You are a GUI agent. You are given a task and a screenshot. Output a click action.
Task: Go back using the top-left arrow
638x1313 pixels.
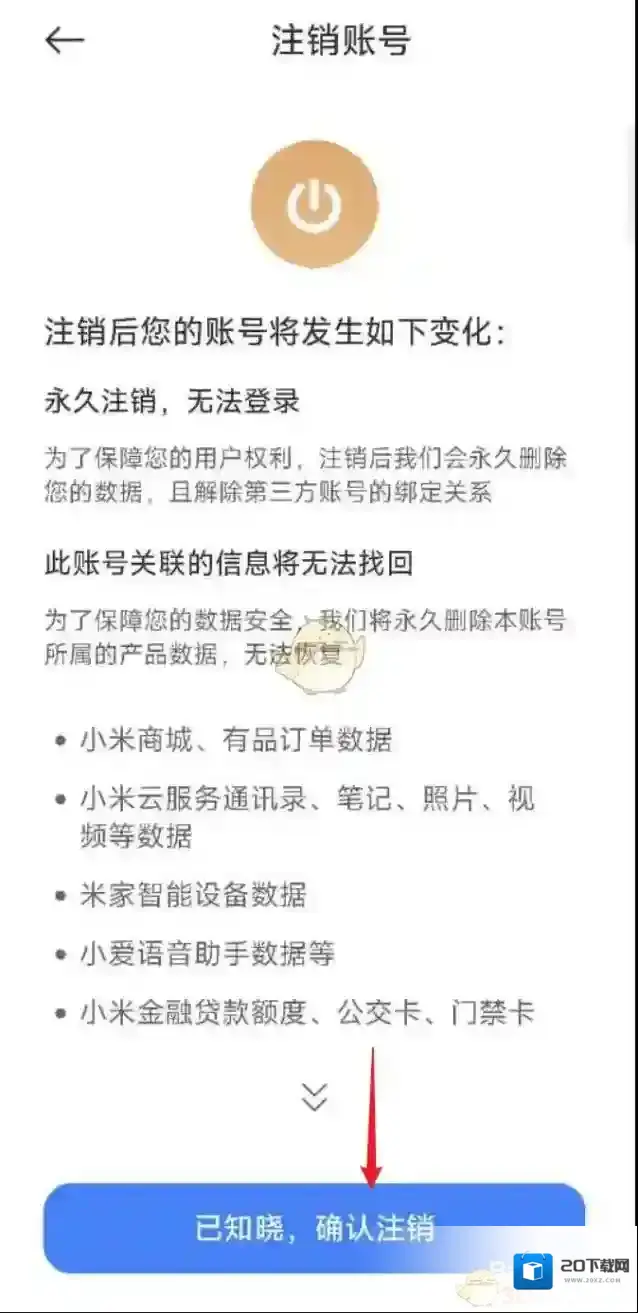65,41
